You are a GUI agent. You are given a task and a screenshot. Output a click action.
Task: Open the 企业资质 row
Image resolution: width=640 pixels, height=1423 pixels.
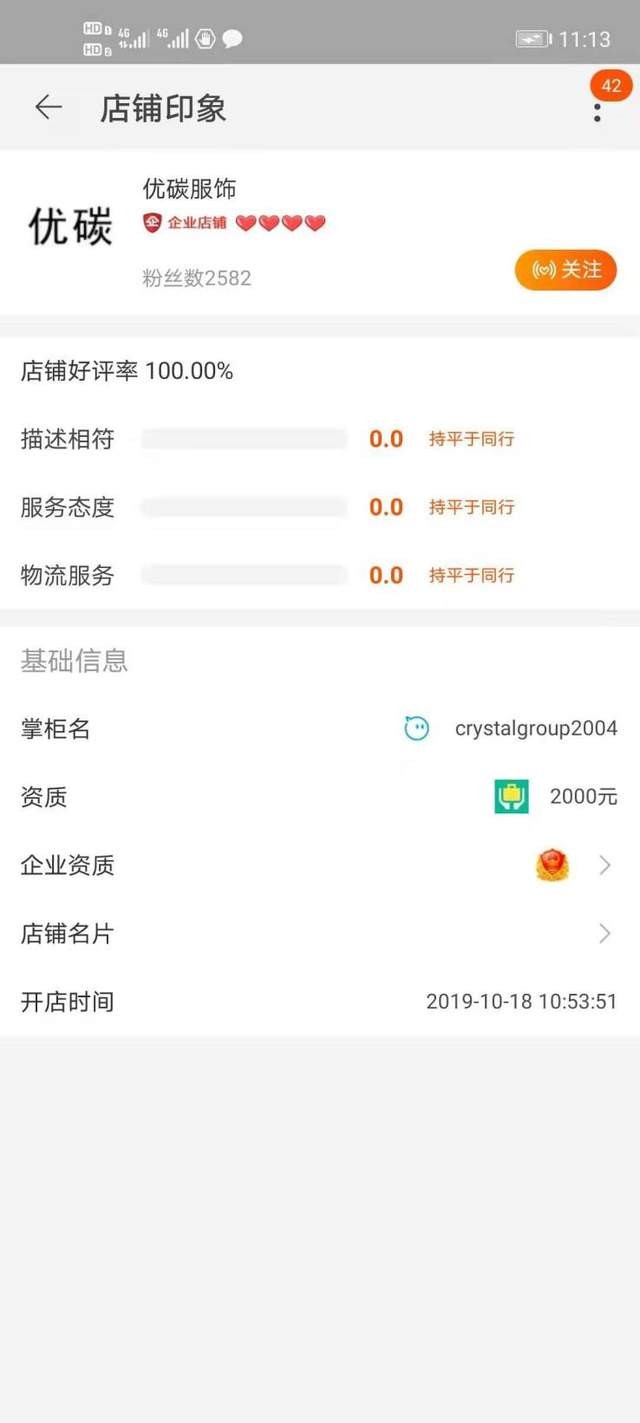[x=320, y=865]
